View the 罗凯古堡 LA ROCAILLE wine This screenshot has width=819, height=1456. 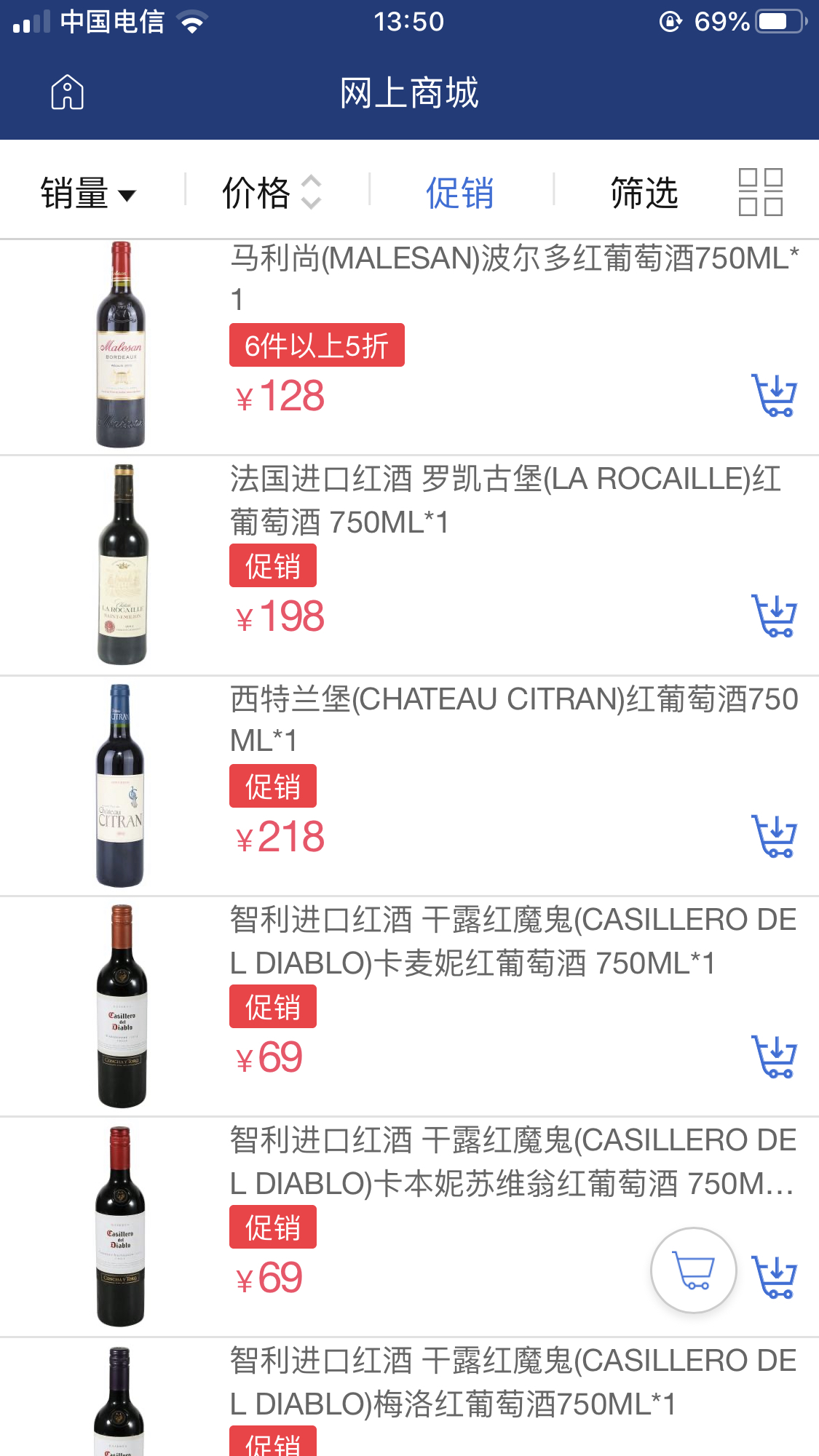(505, 500)
